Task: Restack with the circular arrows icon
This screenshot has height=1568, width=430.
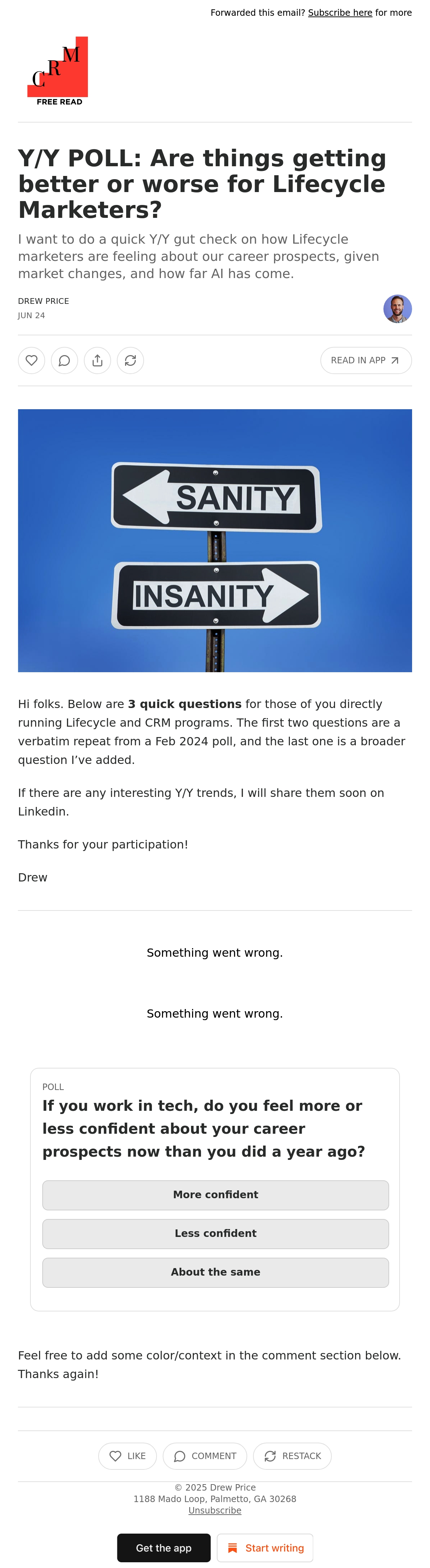Action: (130, 360)
